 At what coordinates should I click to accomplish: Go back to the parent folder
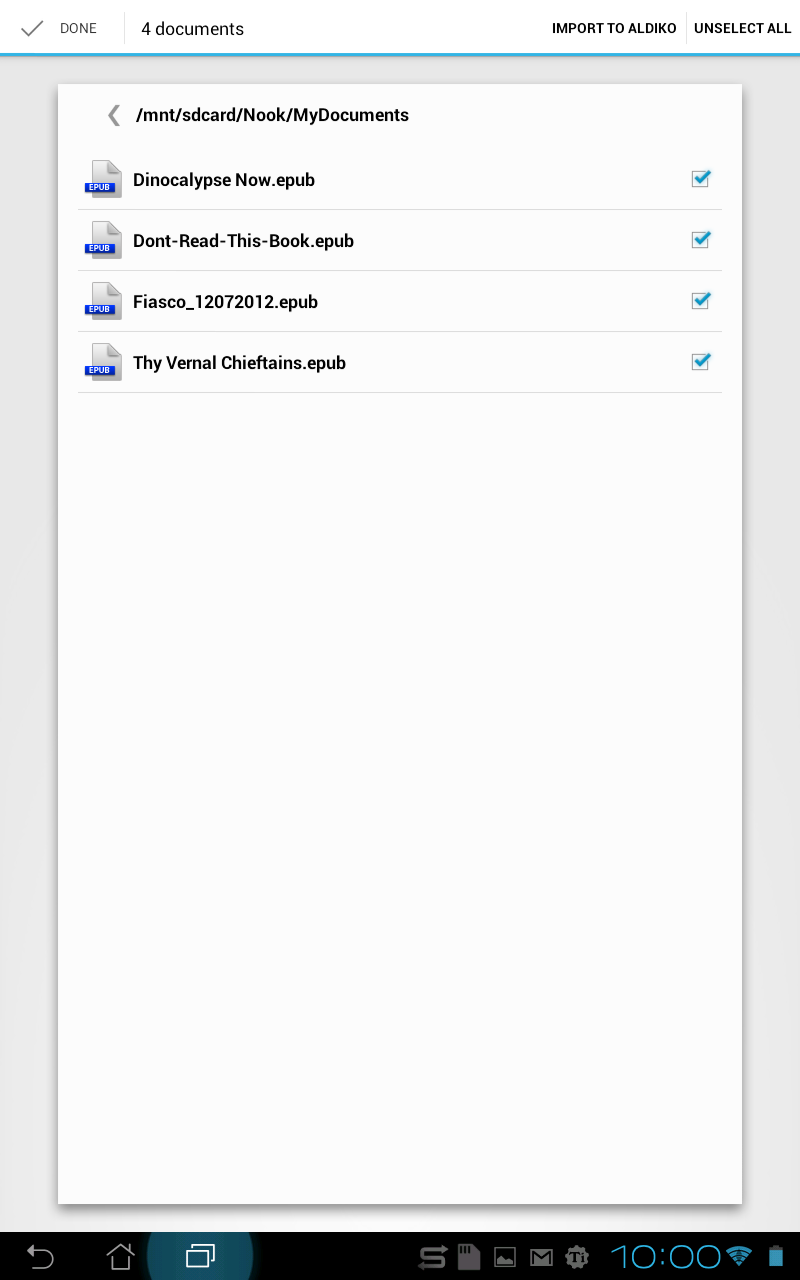(114, 115)
